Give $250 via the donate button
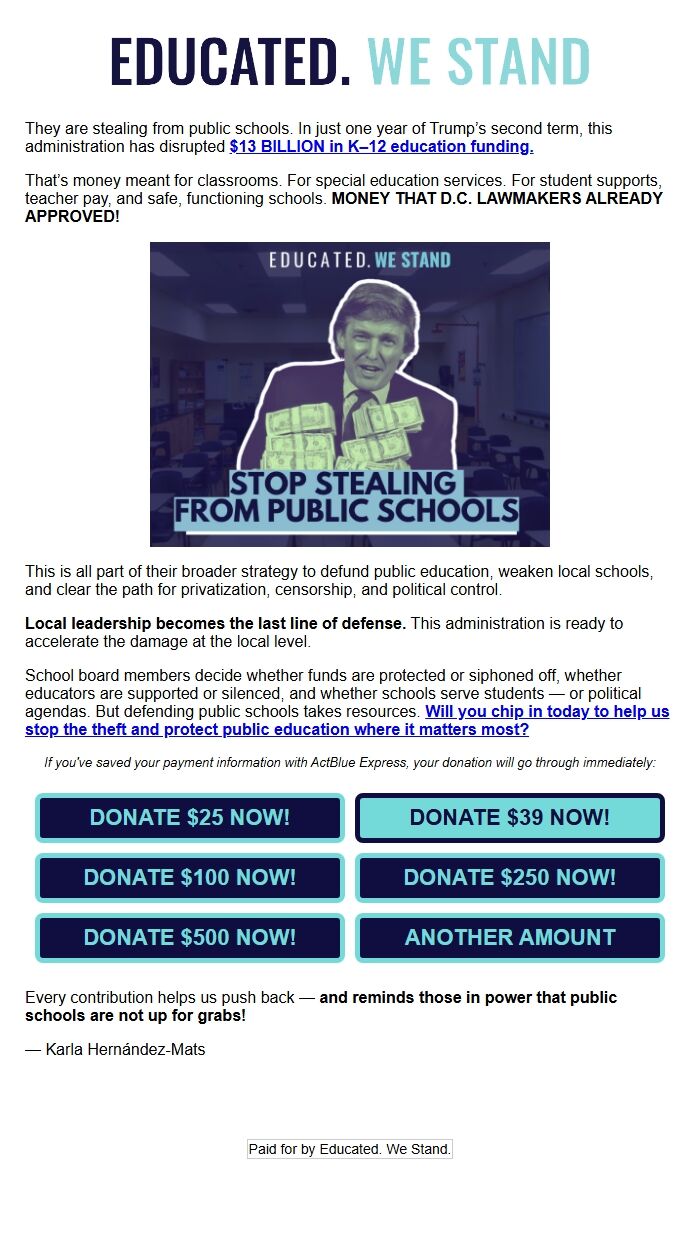 coord(510,878)
